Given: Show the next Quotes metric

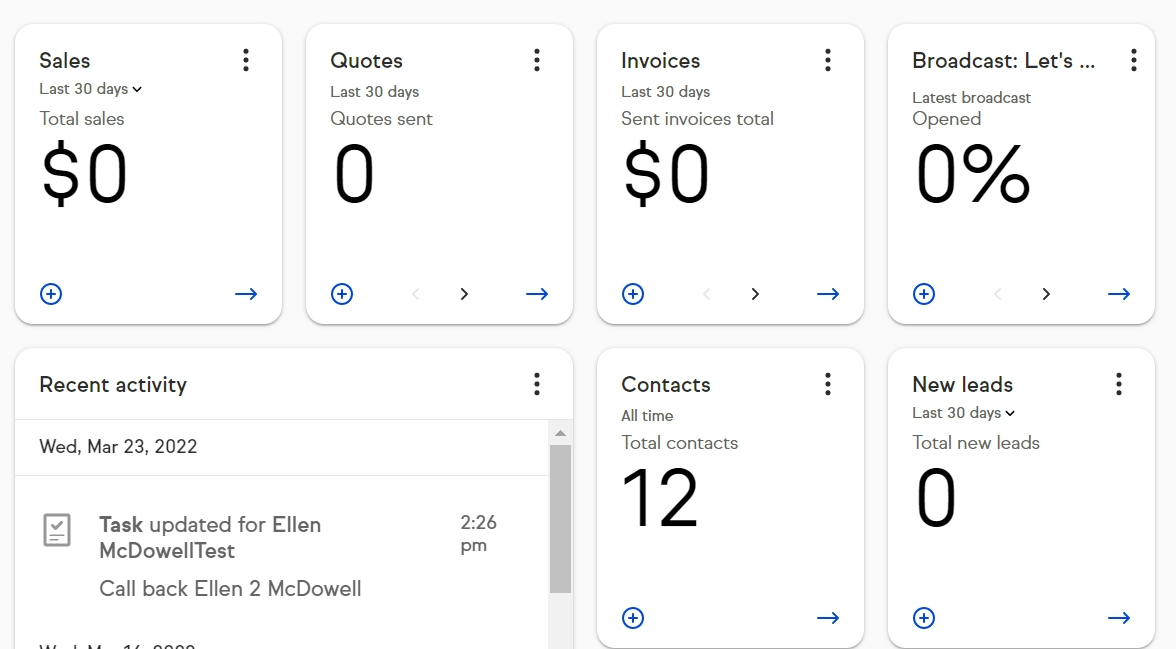Looking at the screenshot, I should 464,294.
